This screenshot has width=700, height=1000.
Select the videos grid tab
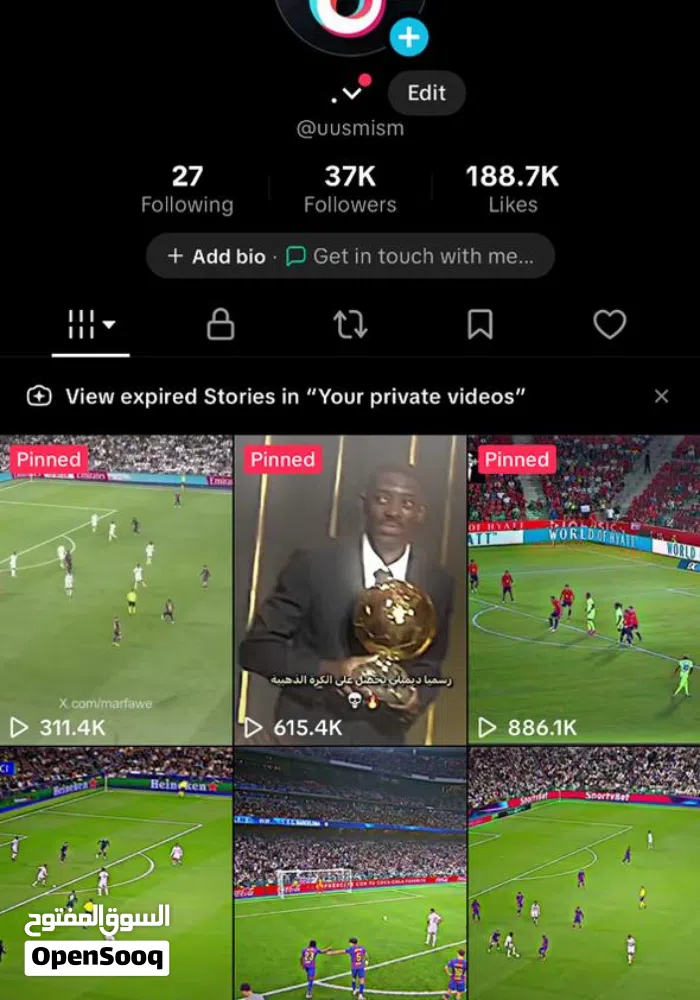tap(91, 325)
